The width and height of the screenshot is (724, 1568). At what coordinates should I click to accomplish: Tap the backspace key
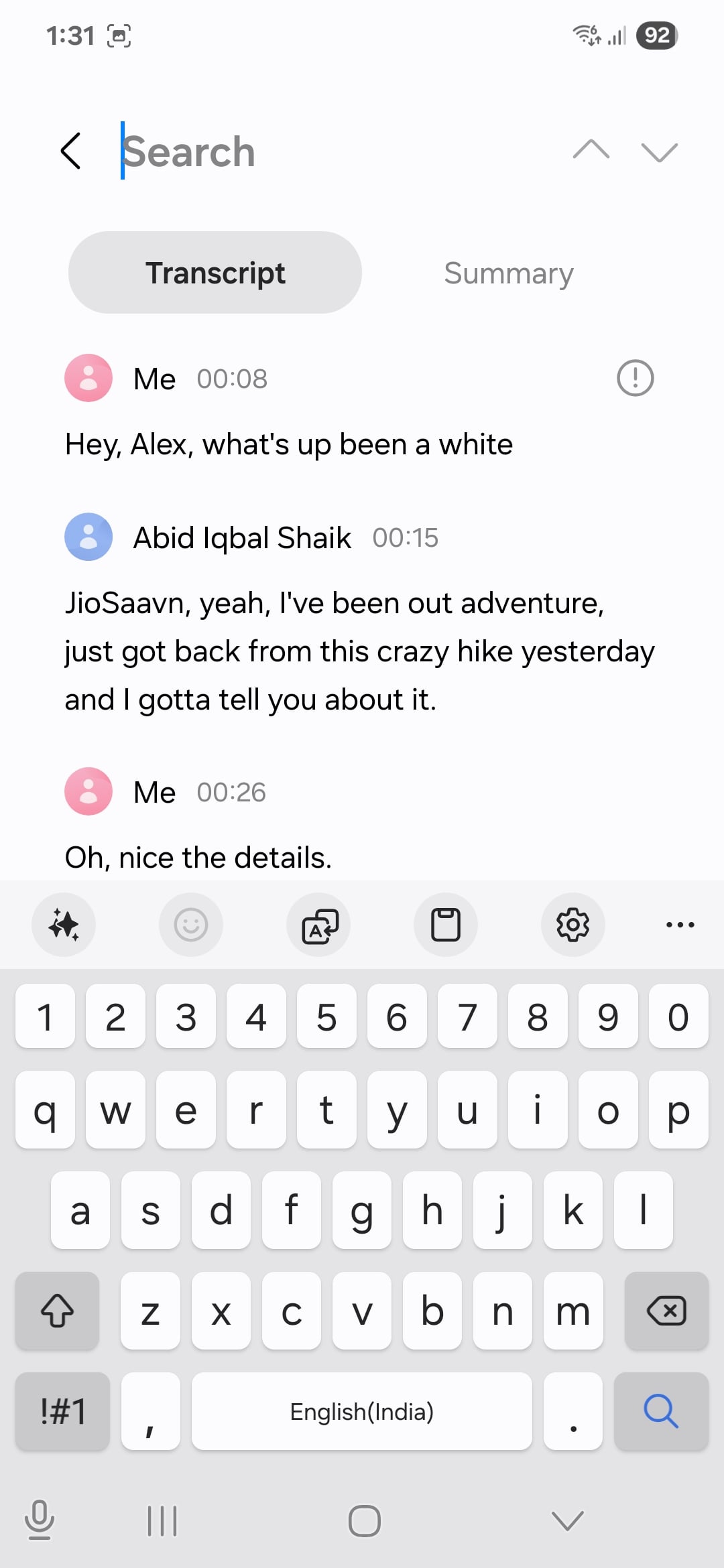coord(666,1311)
